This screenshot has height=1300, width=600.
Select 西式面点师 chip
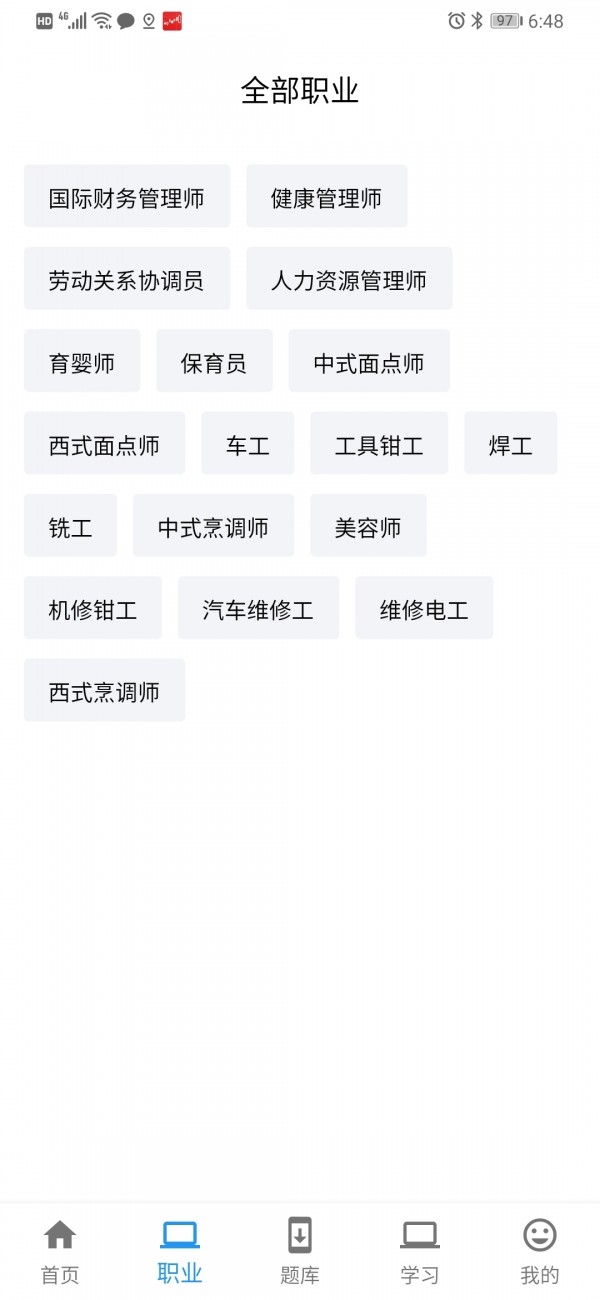(x=104, y=444)
